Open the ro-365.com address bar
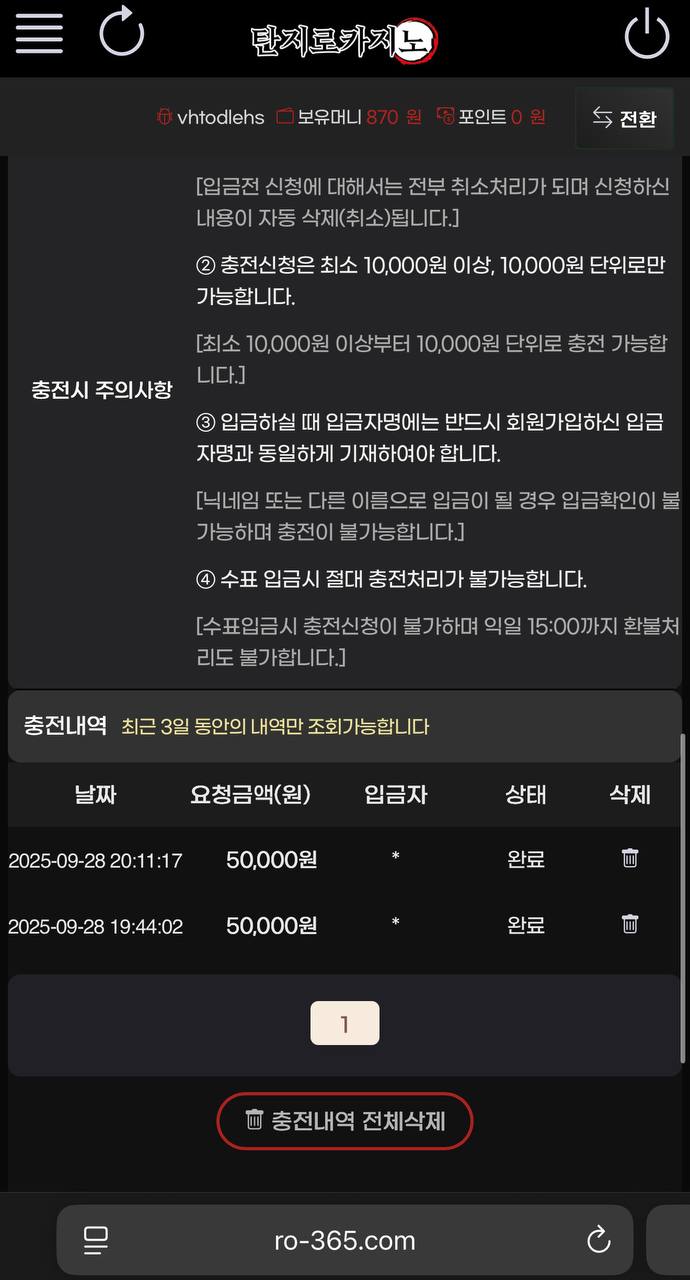The height and width of the screenshot is (1280, 690). click(344, 1241)
